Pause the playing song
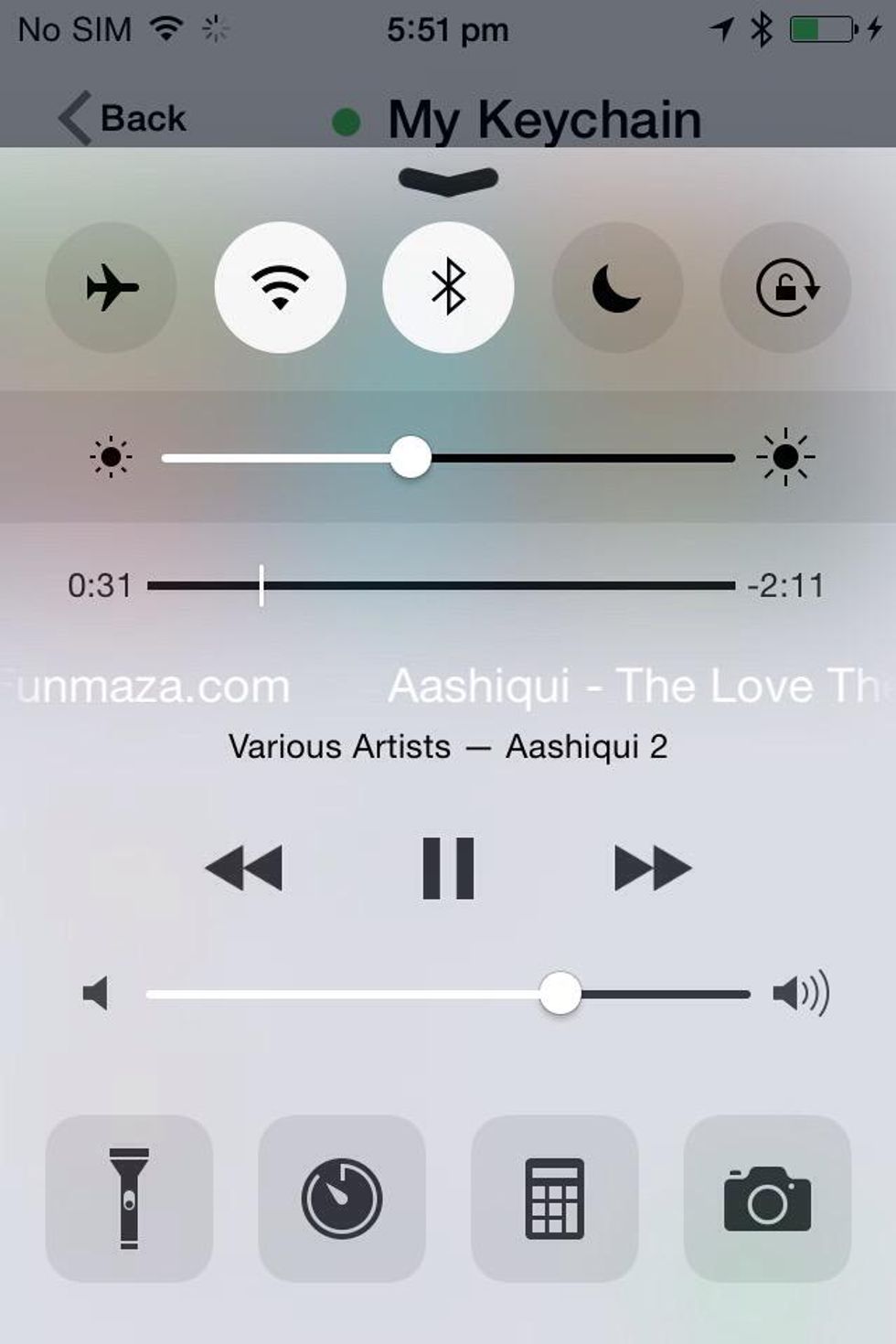The width and height of the screenshot is (896, 1344). [x=448, y=868]
